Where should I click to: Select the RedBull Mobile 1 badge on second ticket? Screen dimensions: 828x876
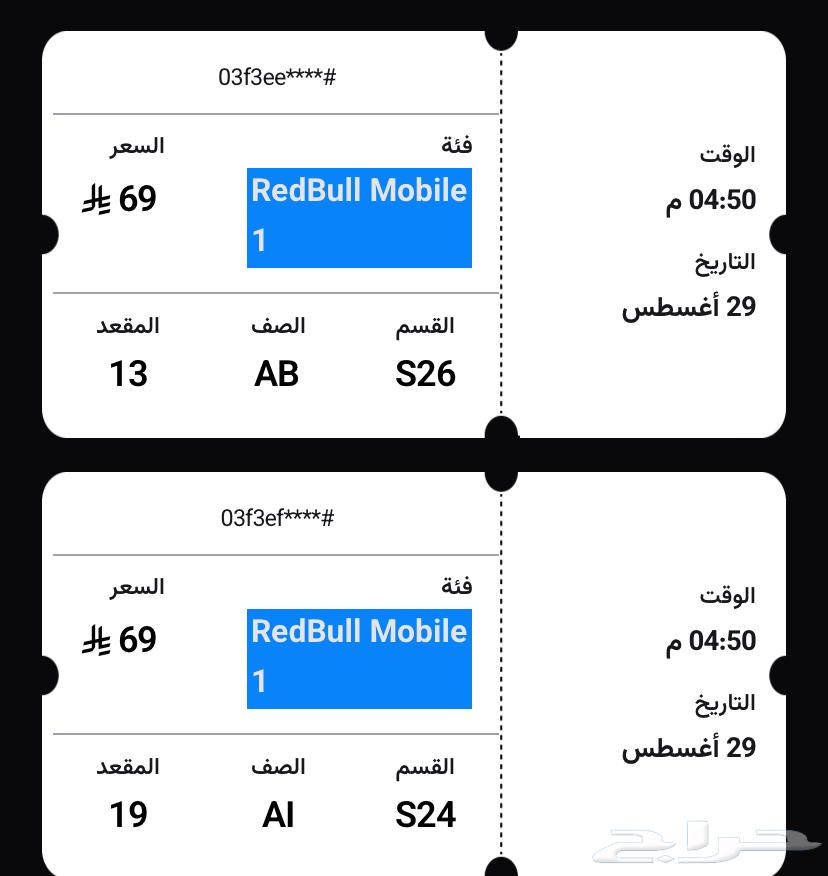coord(359,658)
